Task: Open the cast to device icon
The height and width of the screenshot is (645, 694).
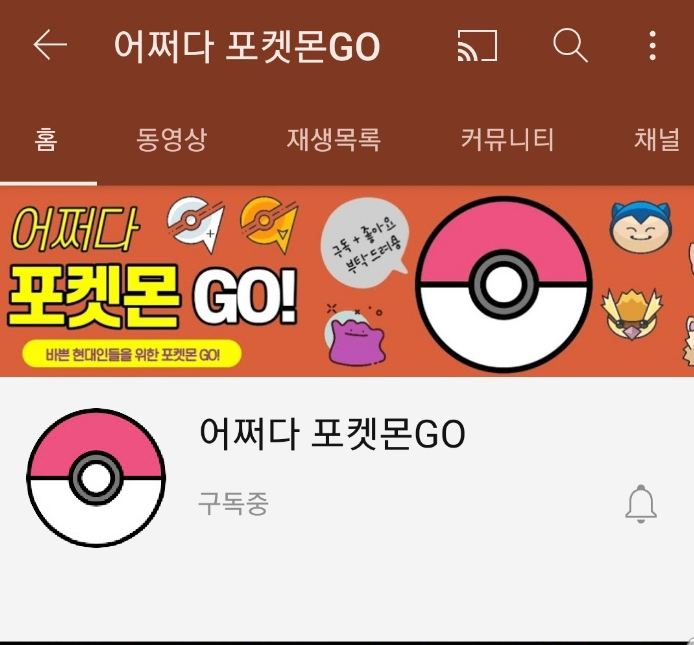Action: coord(477,46)
